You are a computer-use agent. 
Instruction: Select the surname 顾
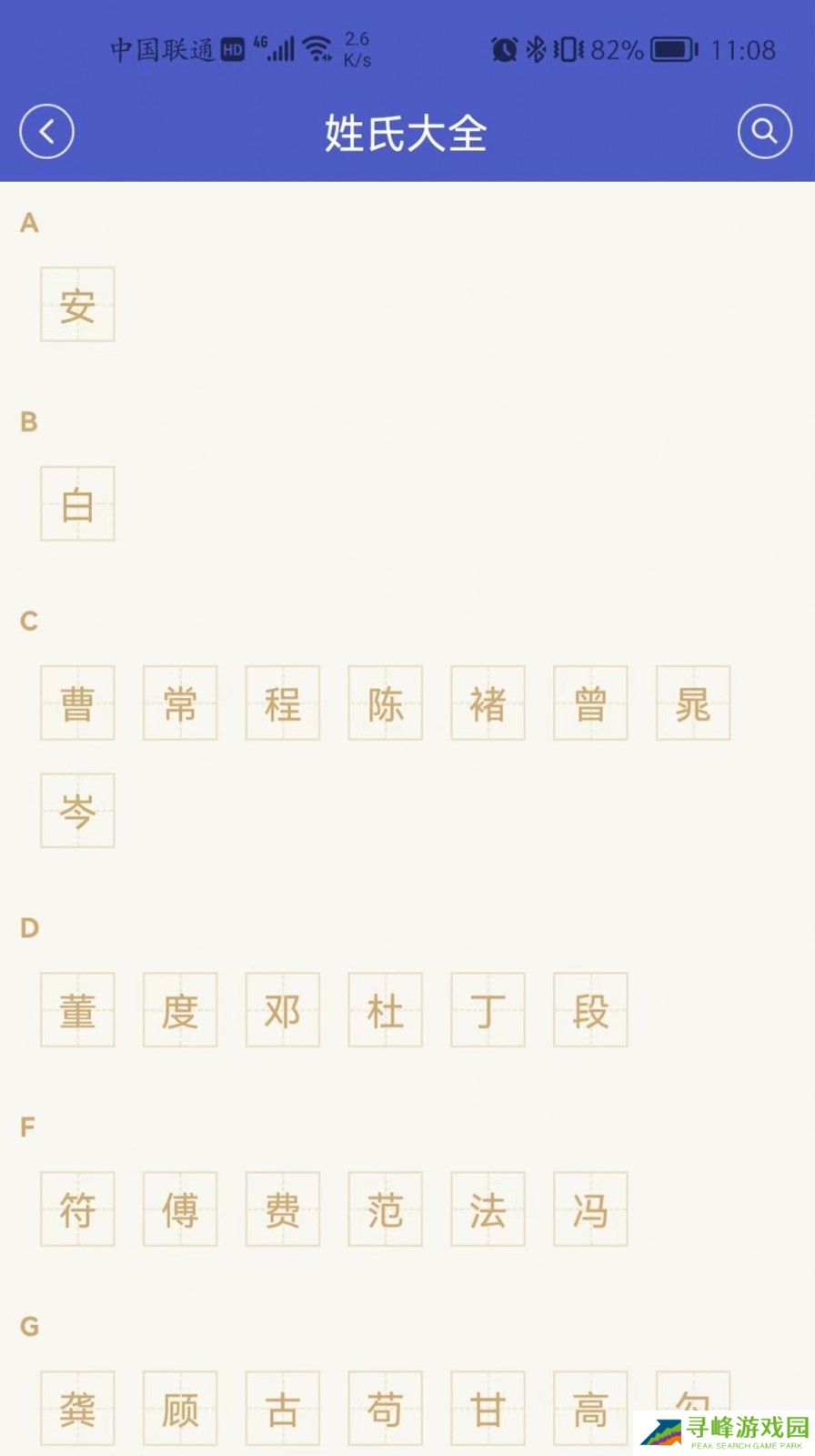click(x=180, y=1409)
